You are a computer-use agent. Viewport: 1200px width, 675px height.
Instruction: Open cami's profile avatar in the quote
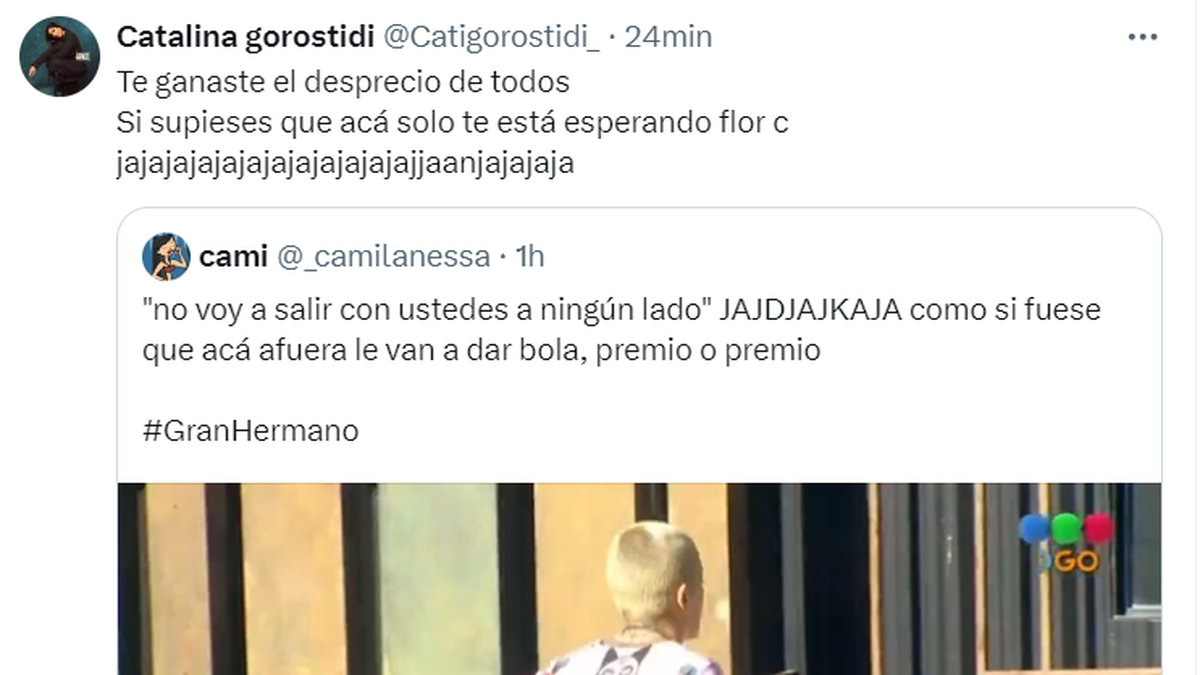pos(166,257)
